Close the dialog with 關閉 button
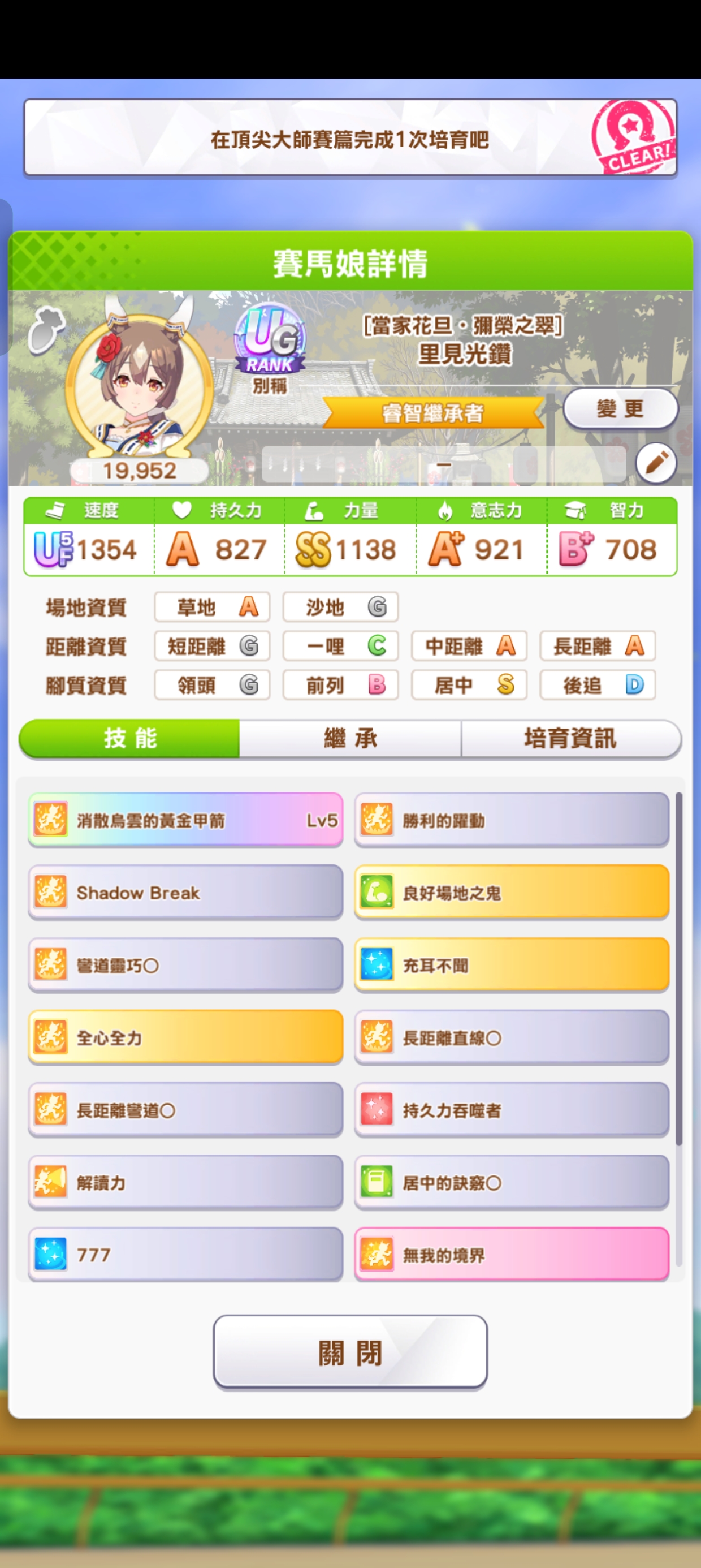Image resolution: width=701 pixels, height=1568 pixels. pos(350,1352)
